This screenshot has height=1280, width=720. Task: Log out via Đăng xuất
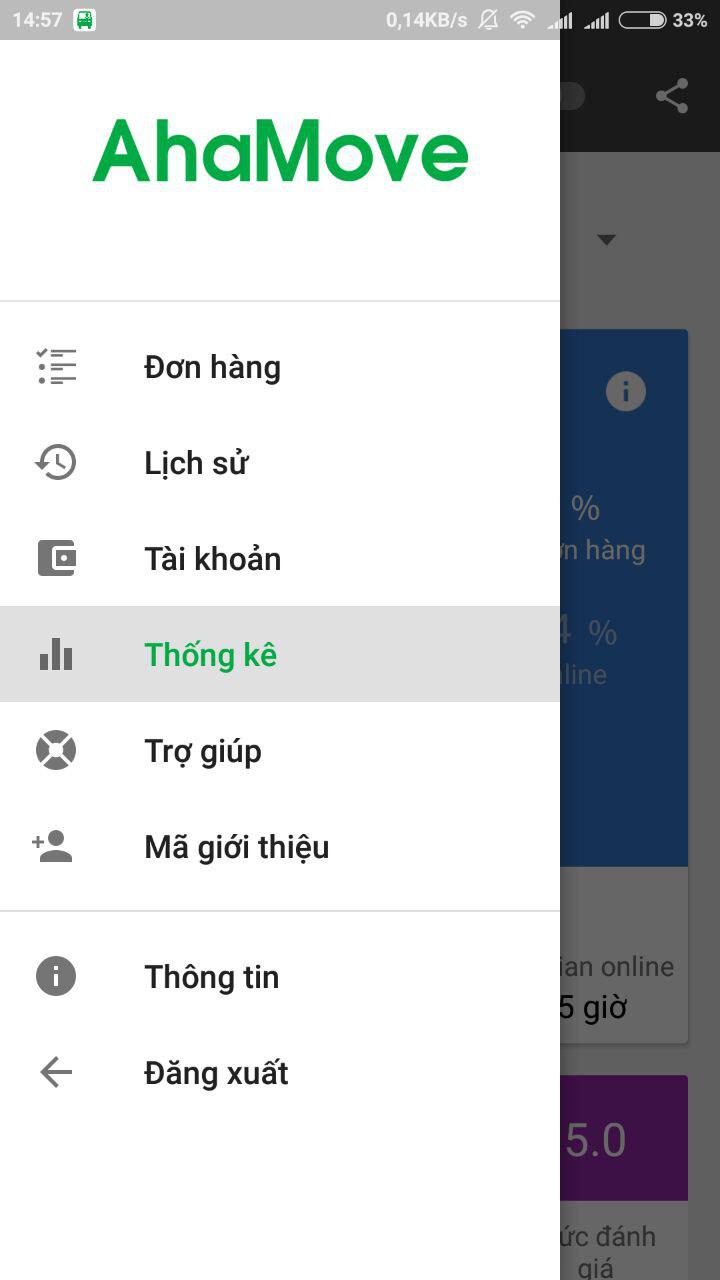click(x=280, y=1073)
